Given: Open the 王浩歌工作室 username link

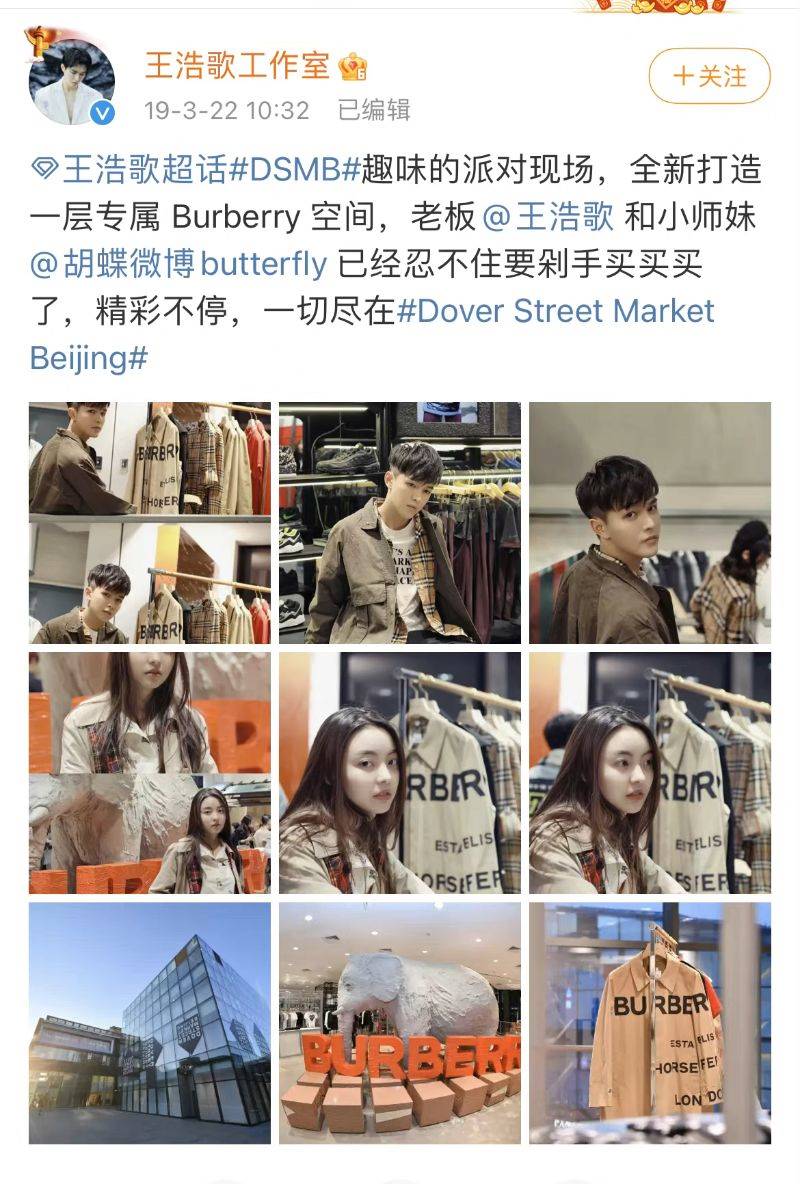Looking at the screenshot, I should click(x=237, y=66).
